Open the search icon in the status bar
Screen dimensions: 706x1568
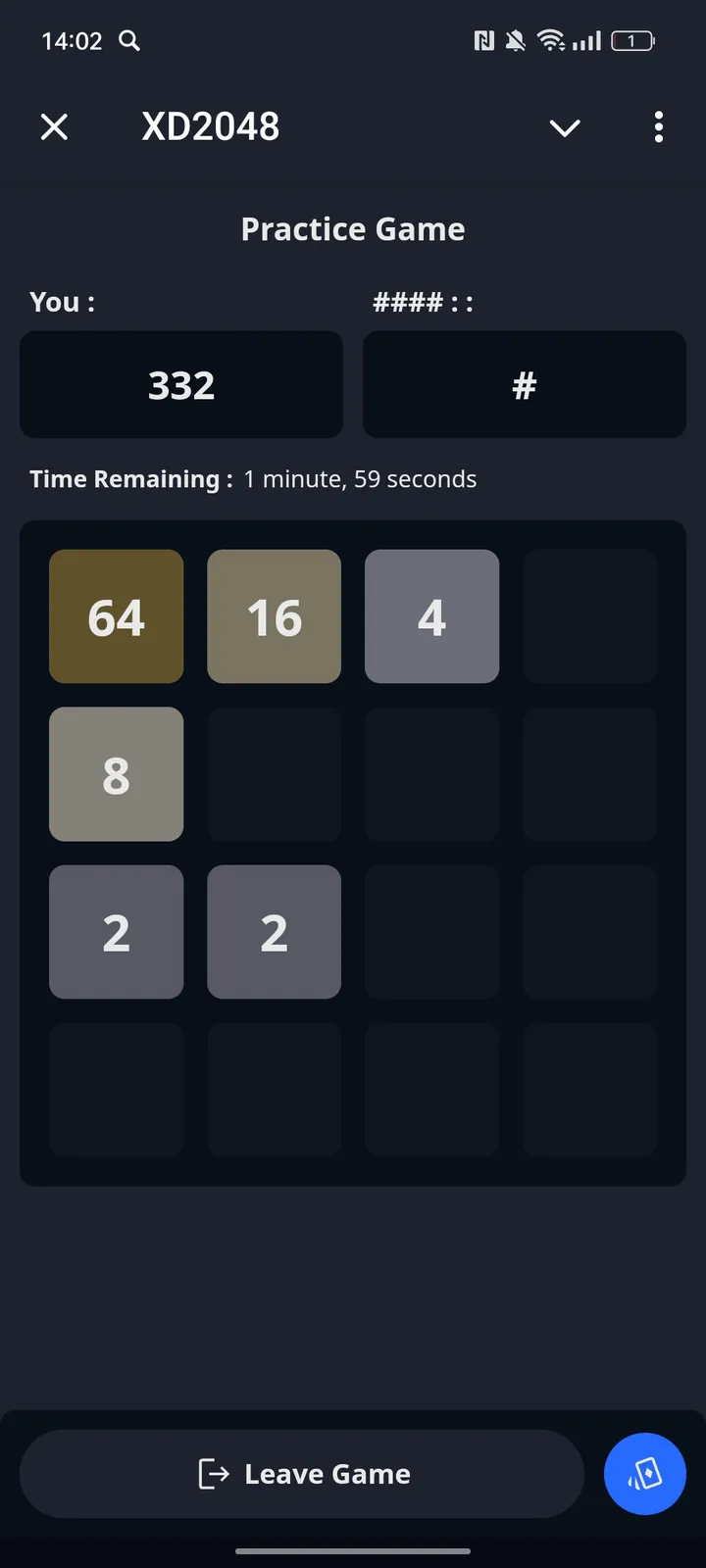pyautogui.click(x=128, y=41)
